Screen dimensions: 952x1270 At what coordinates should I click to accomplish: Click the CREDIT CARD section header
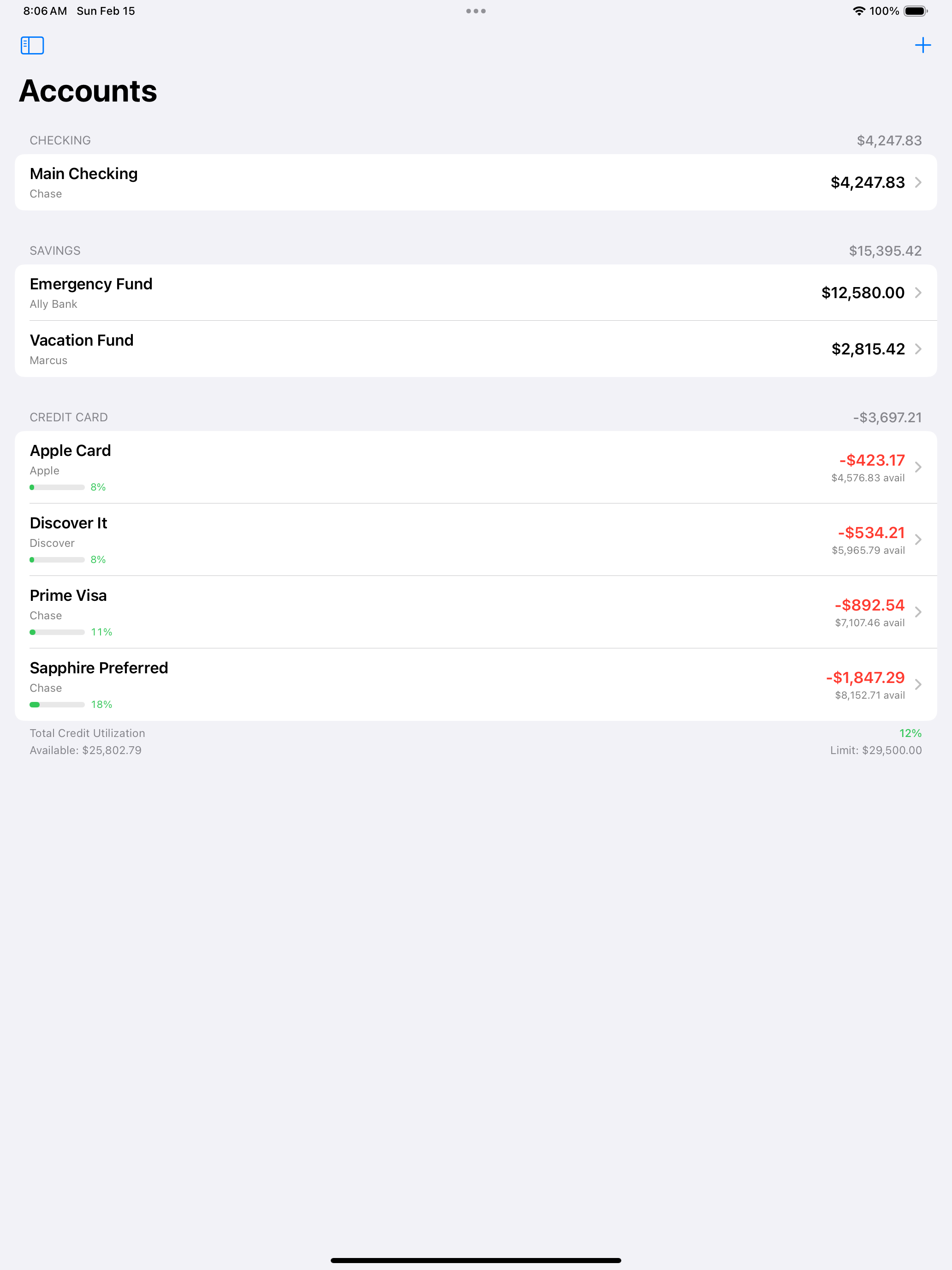[69, 417]
